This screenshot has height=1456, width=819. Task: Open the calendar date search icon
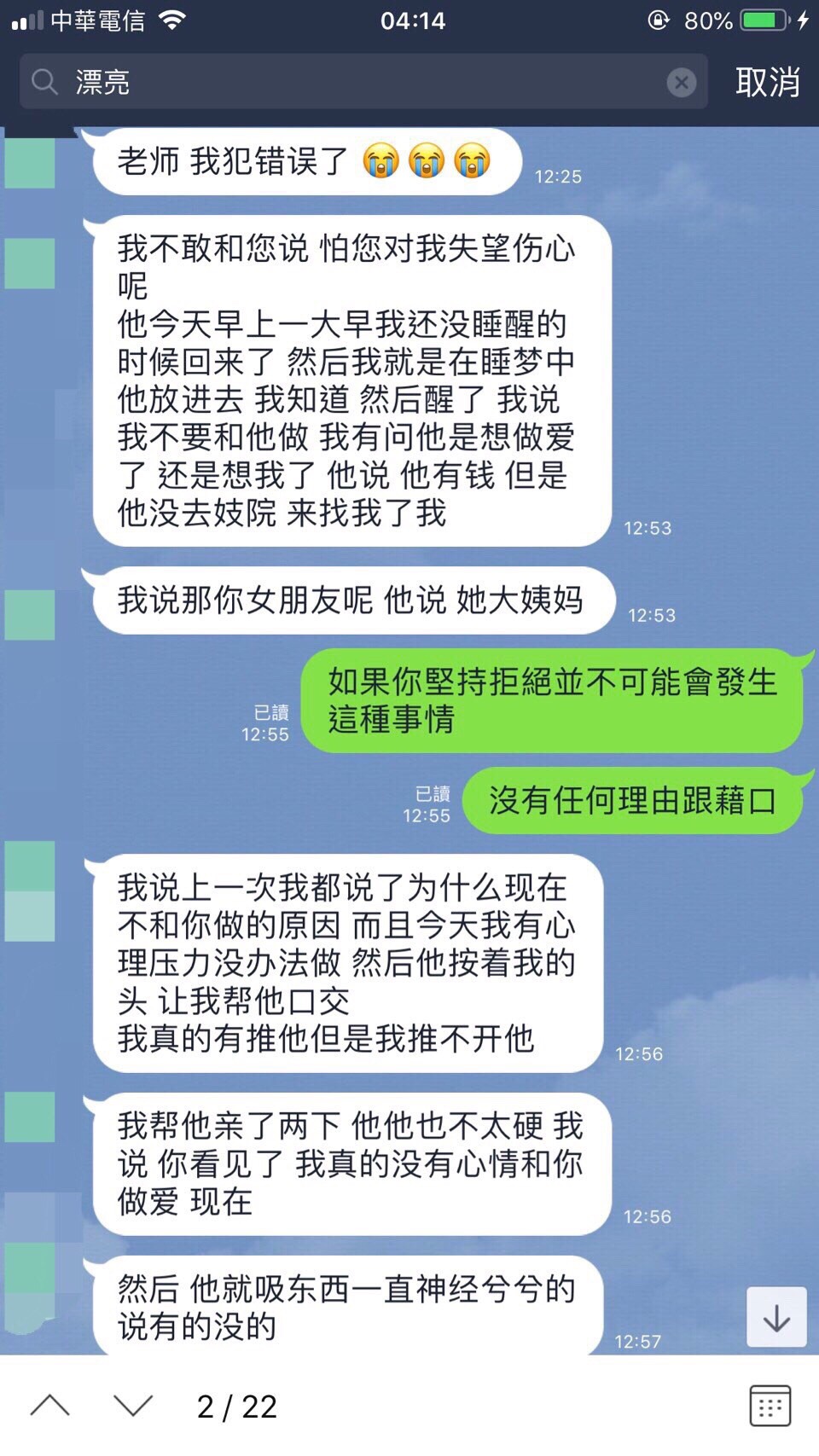[x=770, y=1406]
